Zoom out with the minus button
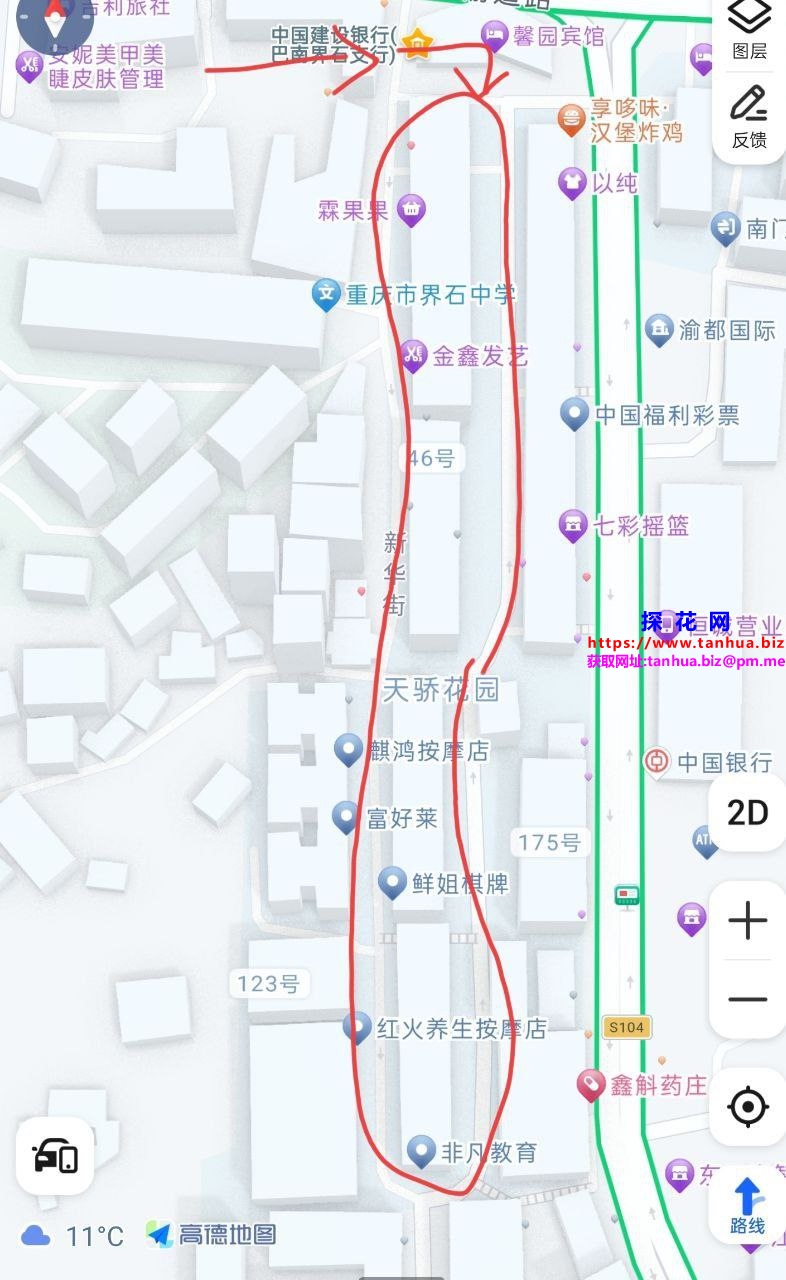The width and height of the screenshot is (786, 1280). (747, 999)
